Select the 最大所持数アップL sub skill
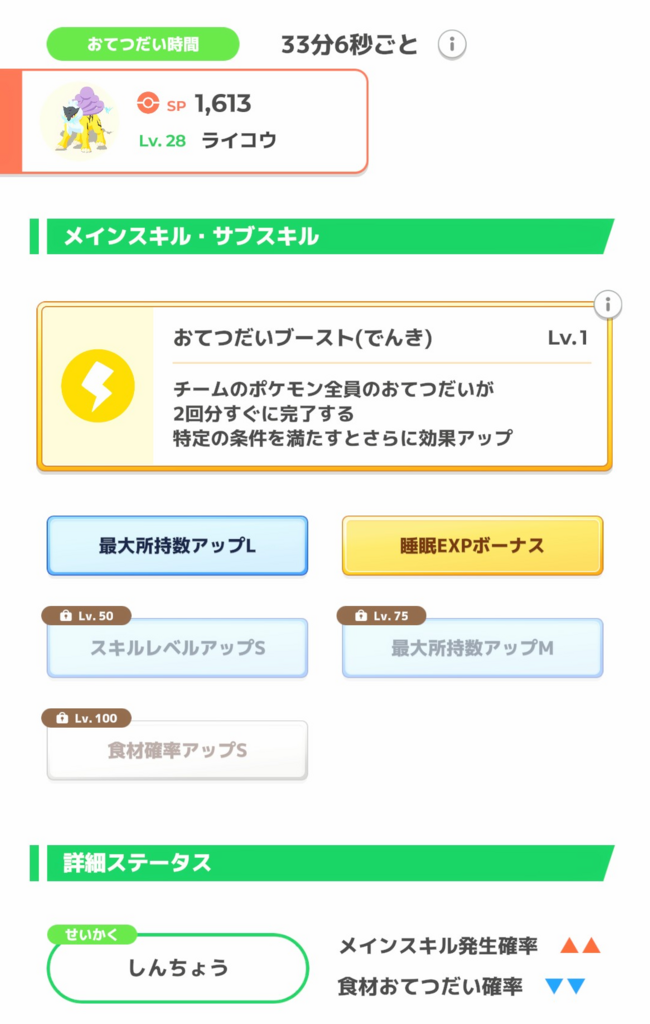The width and height of the screenshot is (650, 1024). [177, 545]
